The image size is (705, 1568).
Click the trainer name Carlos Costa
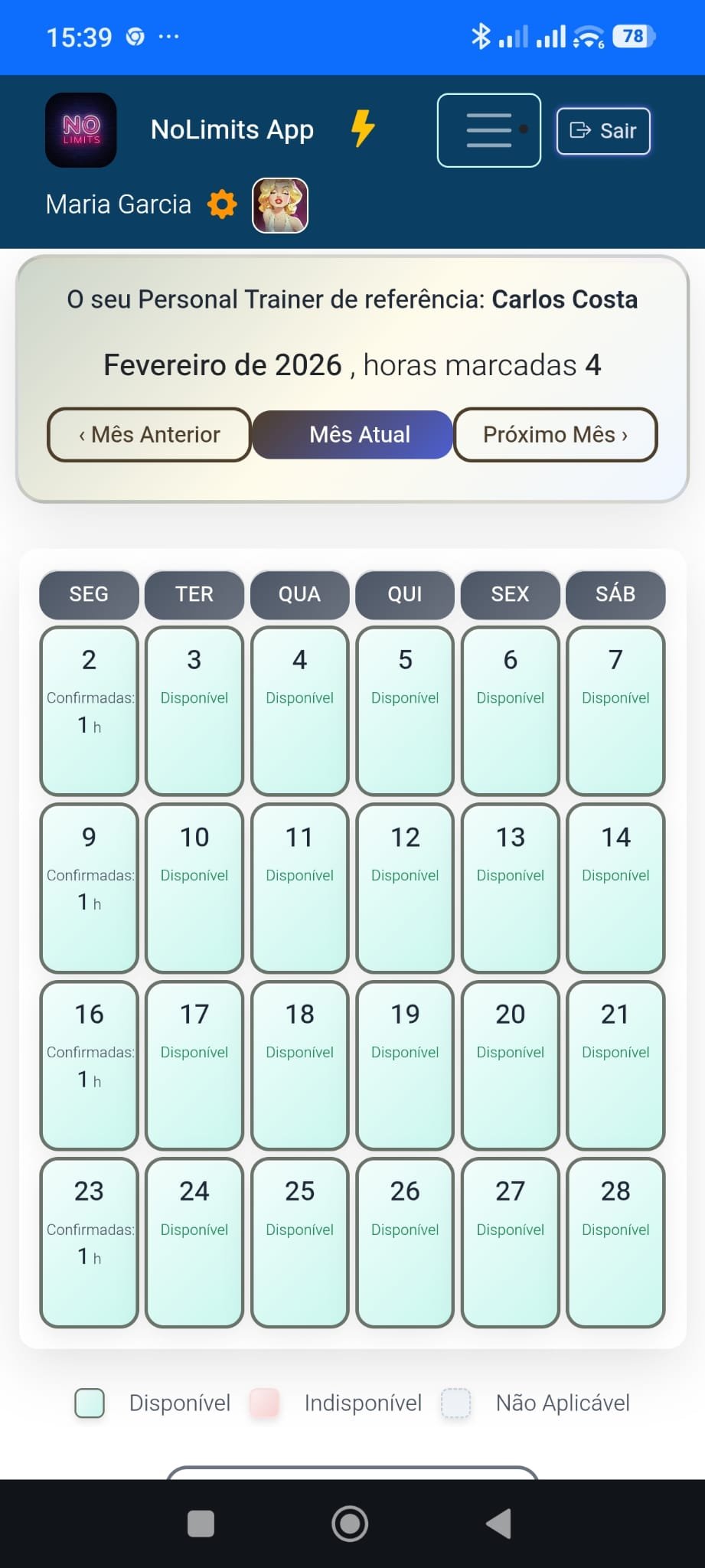565,299
